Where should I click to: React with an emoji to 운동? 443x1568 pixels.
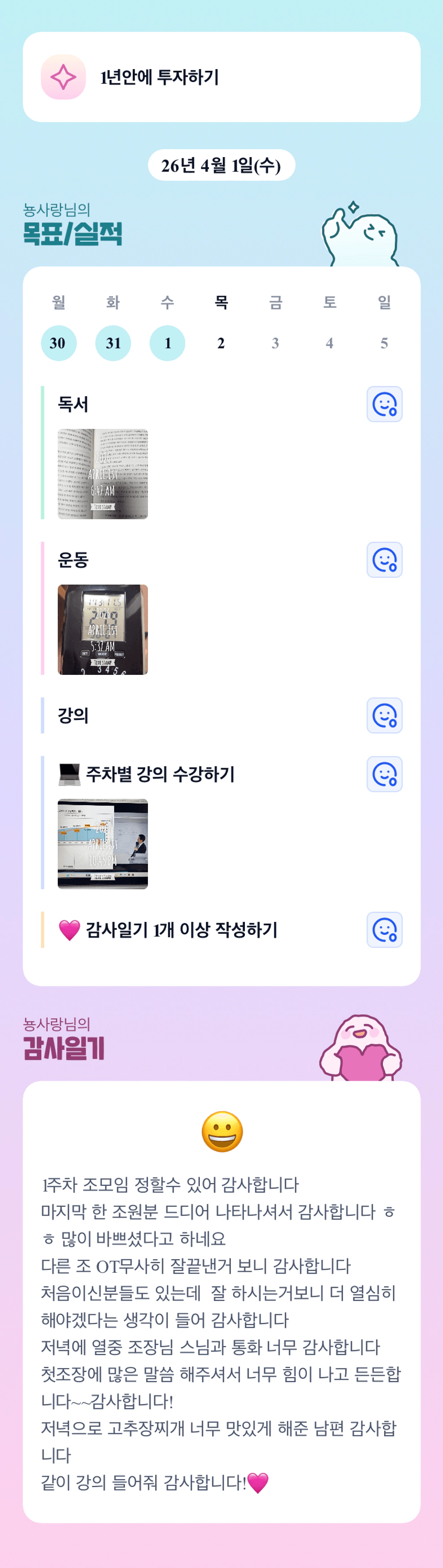click(x=384, y=560)
